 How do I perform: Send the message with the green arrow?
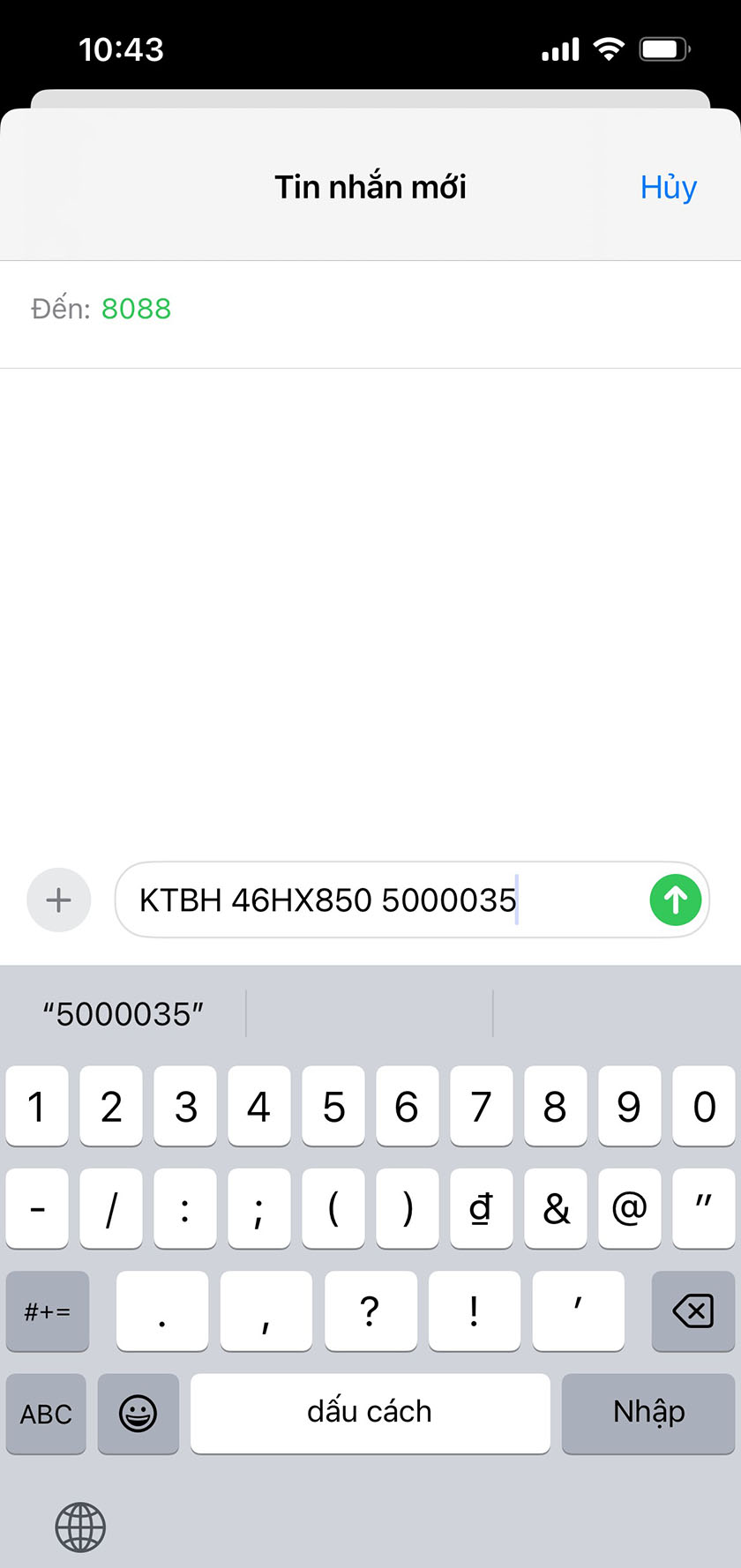tap(676, 900)
